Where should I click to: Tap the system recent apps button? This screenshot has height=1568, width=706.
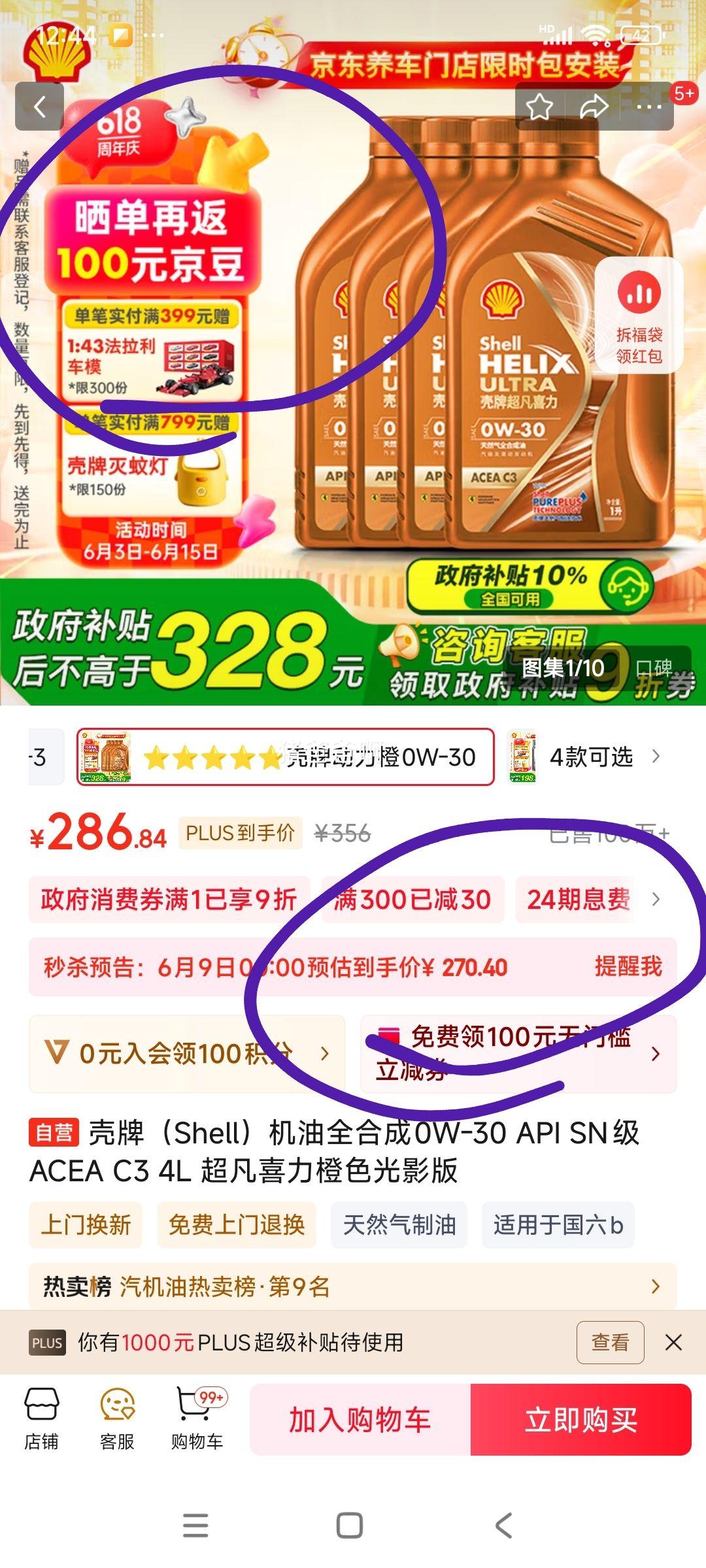click(195, 1526)
